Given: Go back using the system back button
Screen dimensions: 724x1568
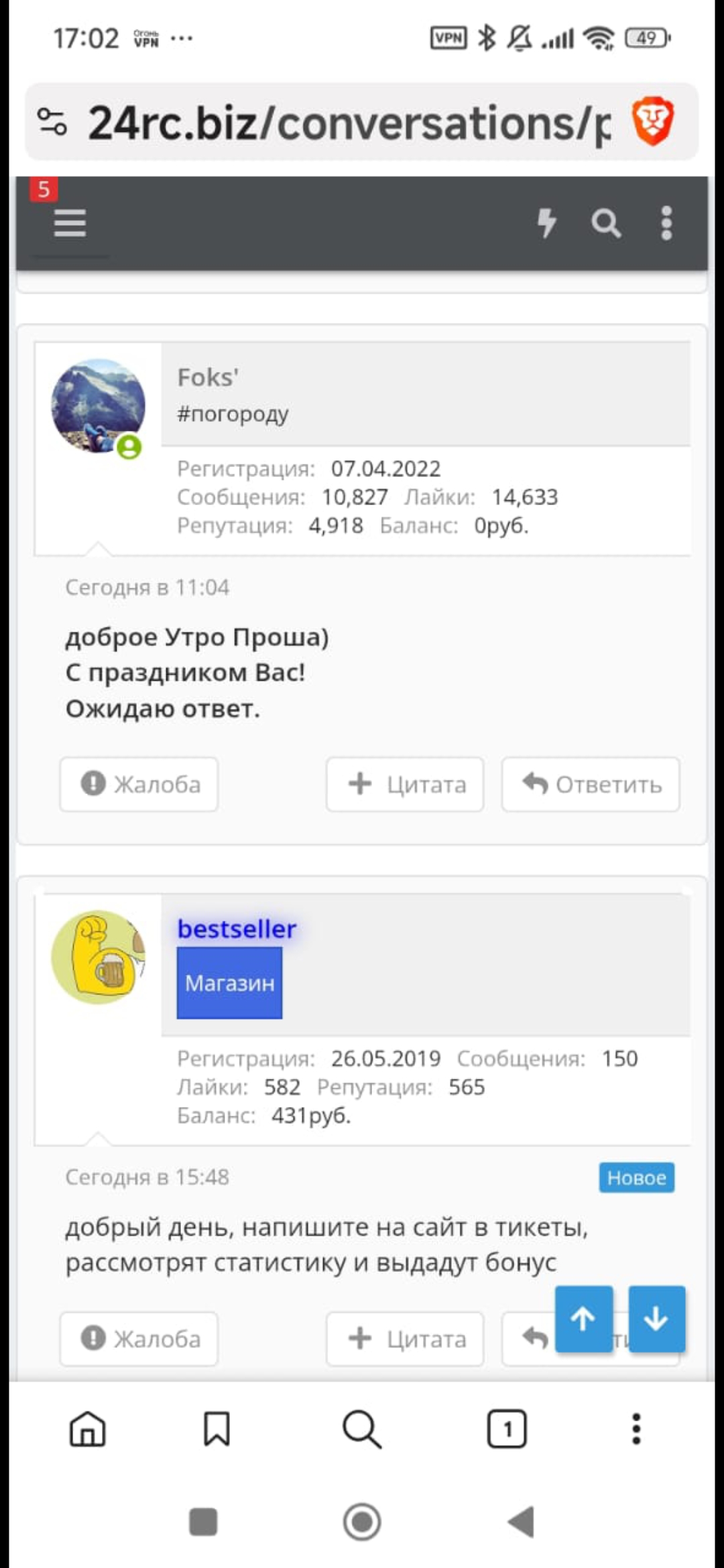Looking at the screenshot, I should (x=522, y=1522).
